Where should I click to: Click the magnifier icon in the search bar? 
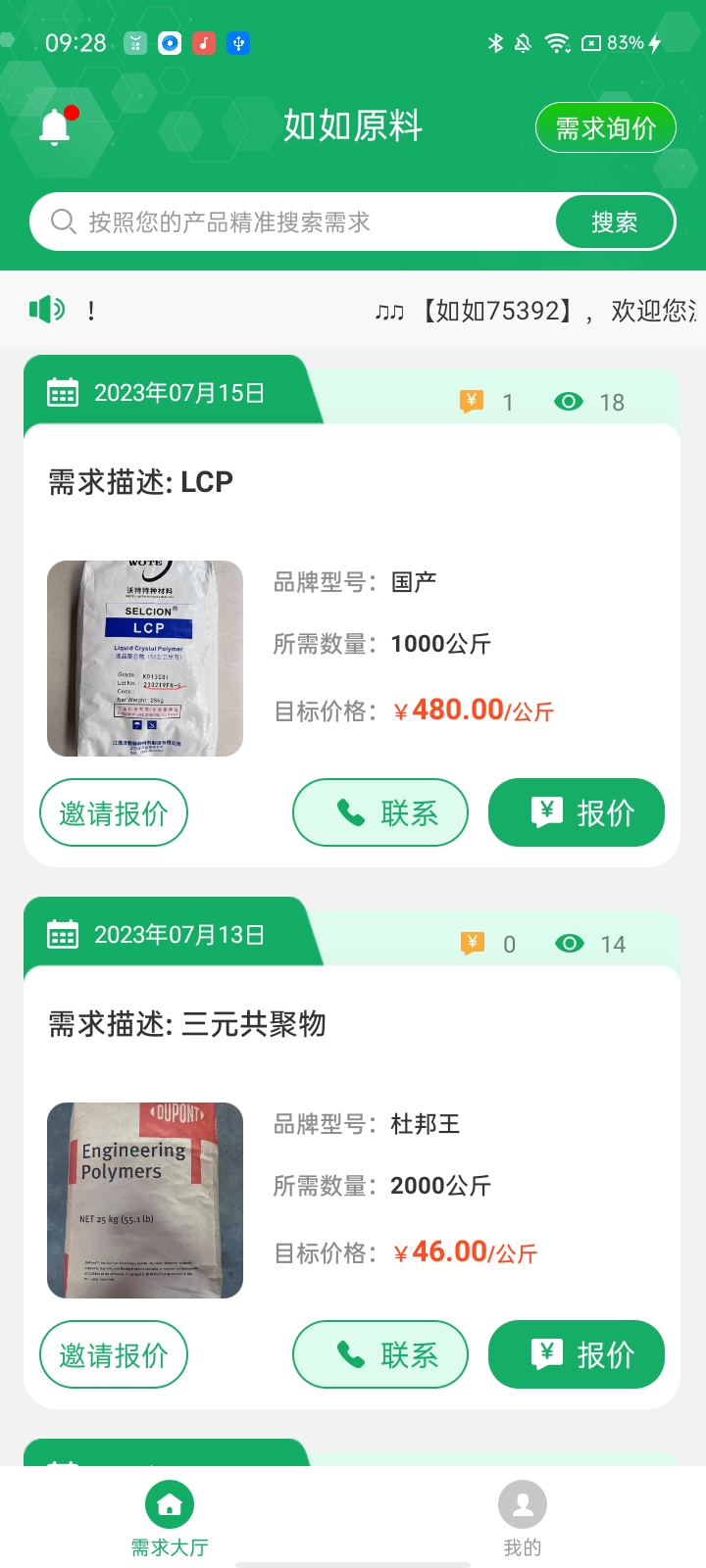coord(63,221)
